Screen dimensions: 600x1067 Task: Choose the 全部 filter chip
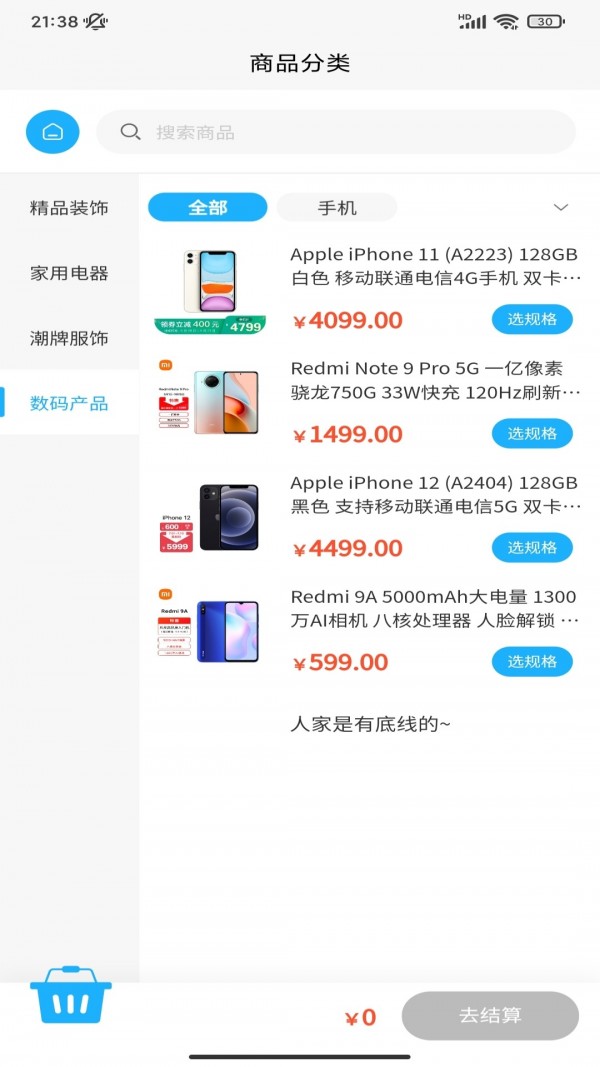(x=208, y=207)
